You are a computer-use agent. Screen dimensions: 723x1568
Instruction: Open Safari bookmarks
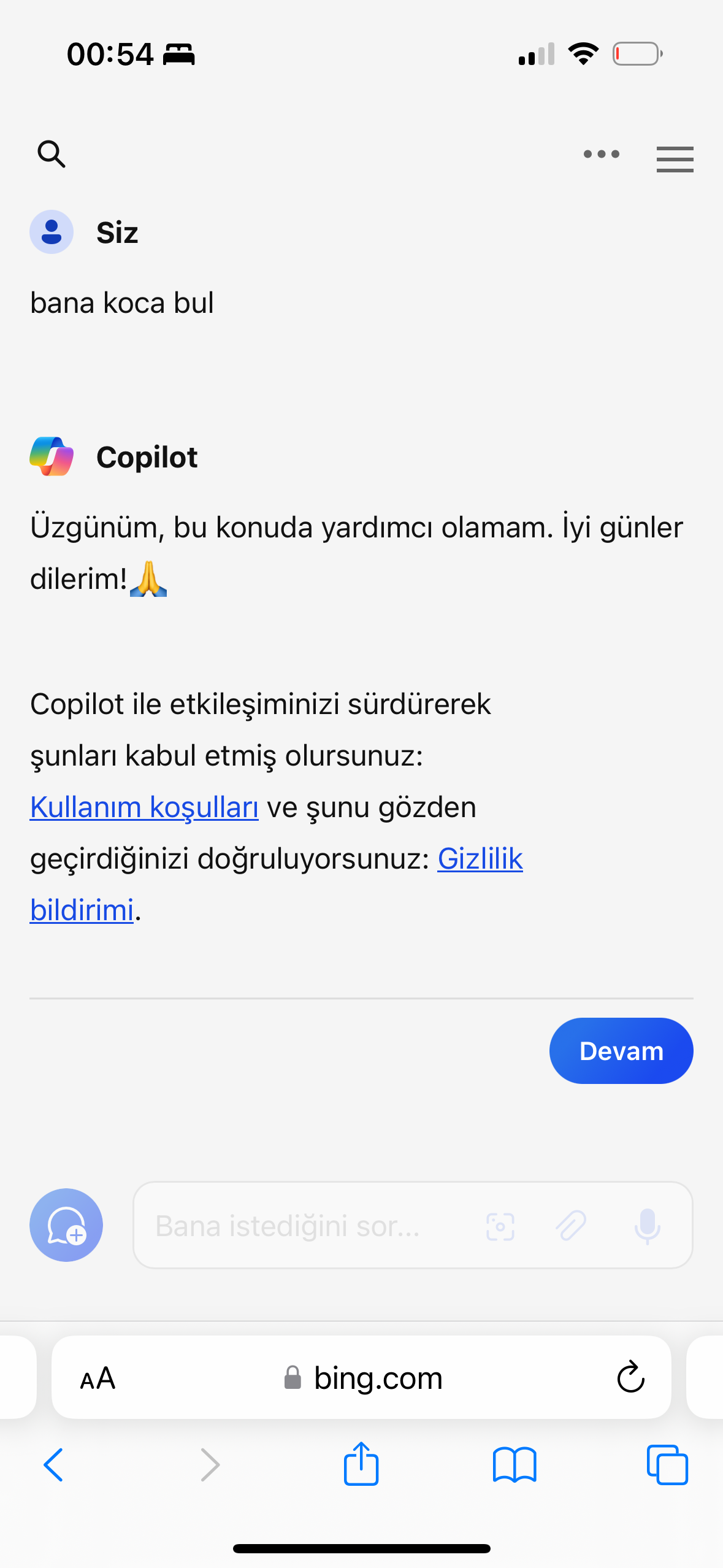[x=515, y=1465]
